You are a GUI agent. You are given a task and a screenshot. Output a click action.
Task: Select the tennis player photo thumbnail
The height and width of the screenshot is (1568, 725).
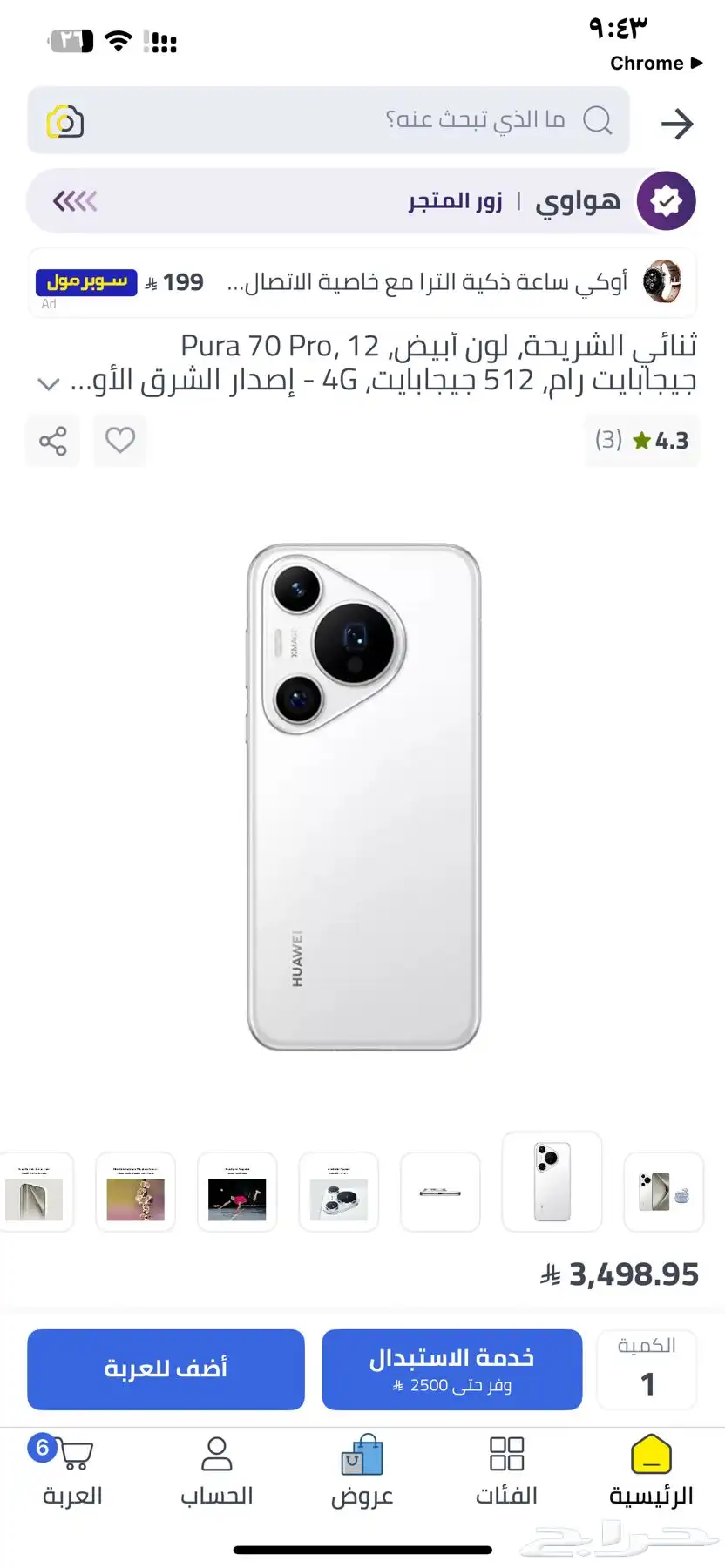click(x=237, y=1192)
